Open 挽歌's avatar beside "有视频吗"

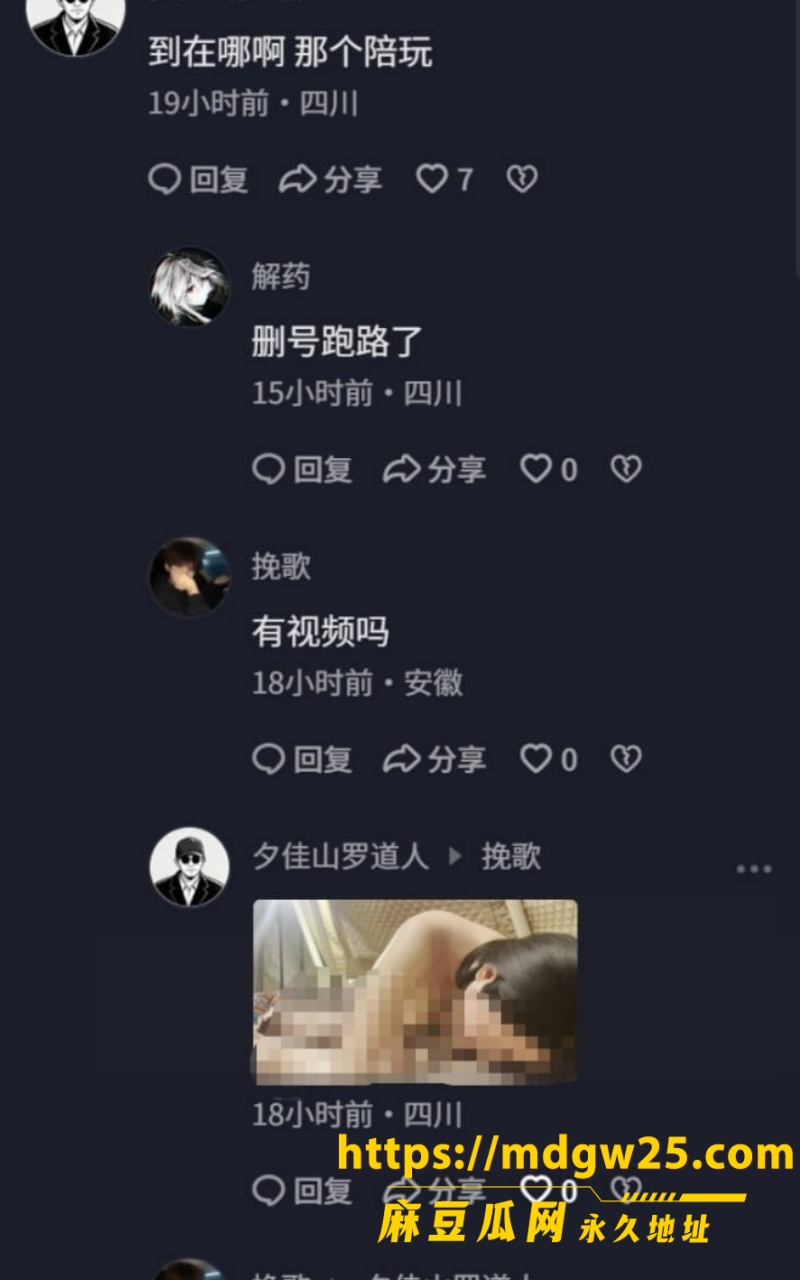(189, 577)
